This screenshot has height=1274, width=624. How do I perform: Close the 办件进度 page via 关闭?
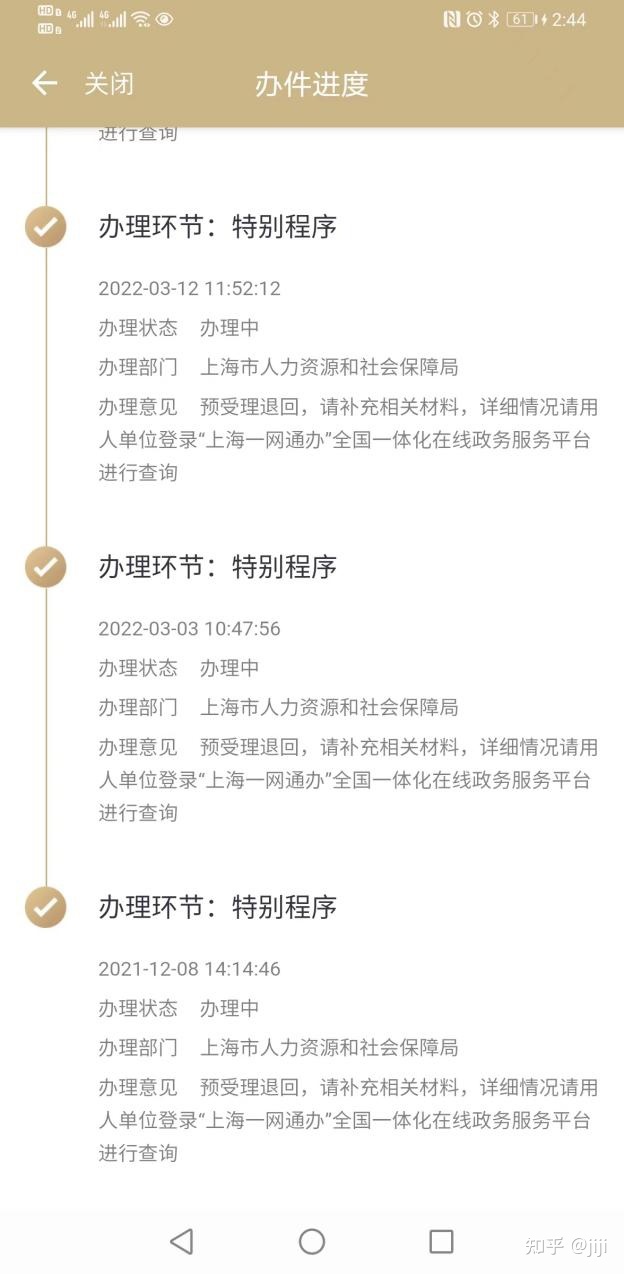(x=109, y=84)
